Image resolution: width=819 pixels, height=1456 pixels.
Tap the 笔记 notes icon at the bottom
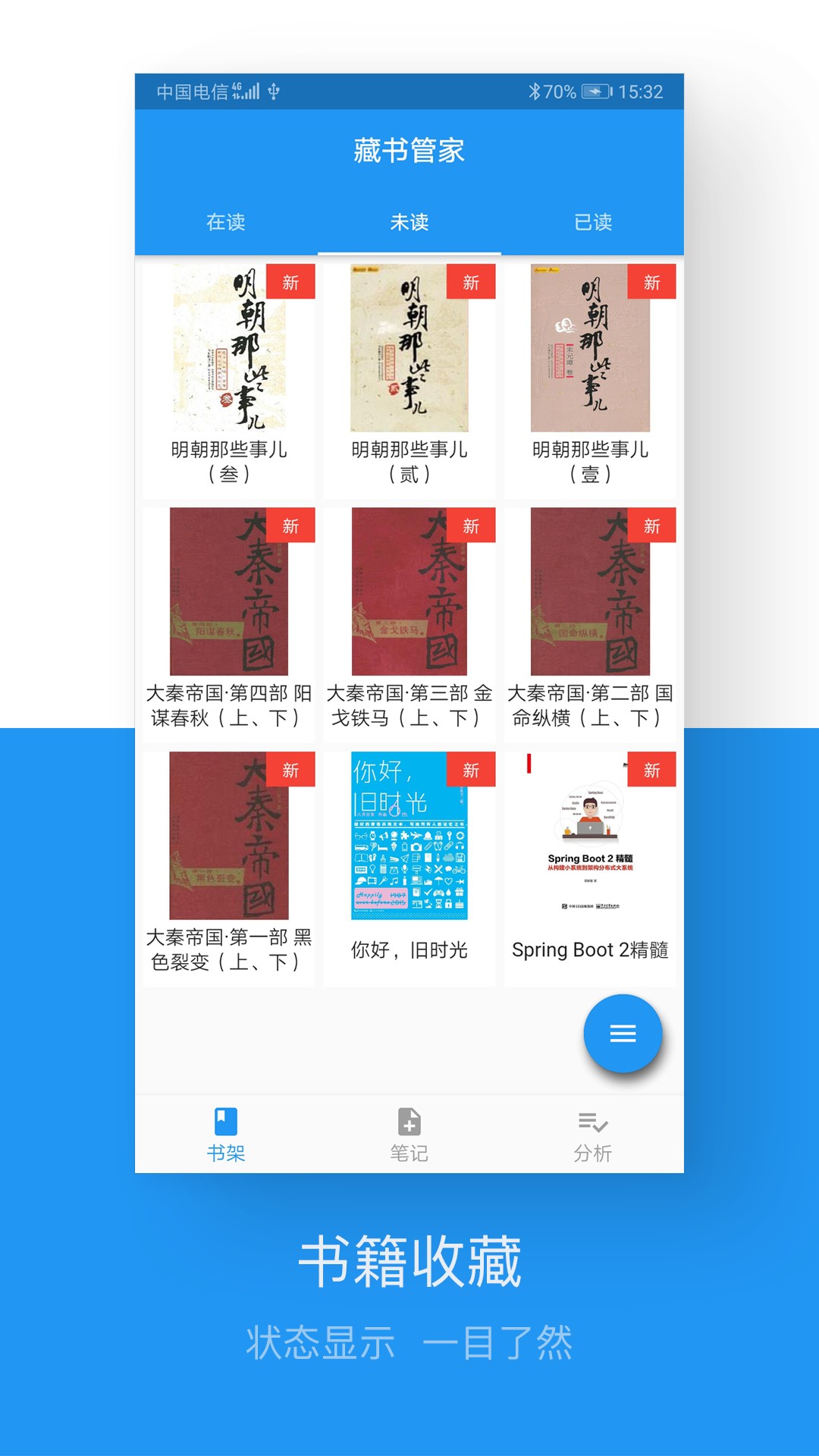tap(408, 1134)
